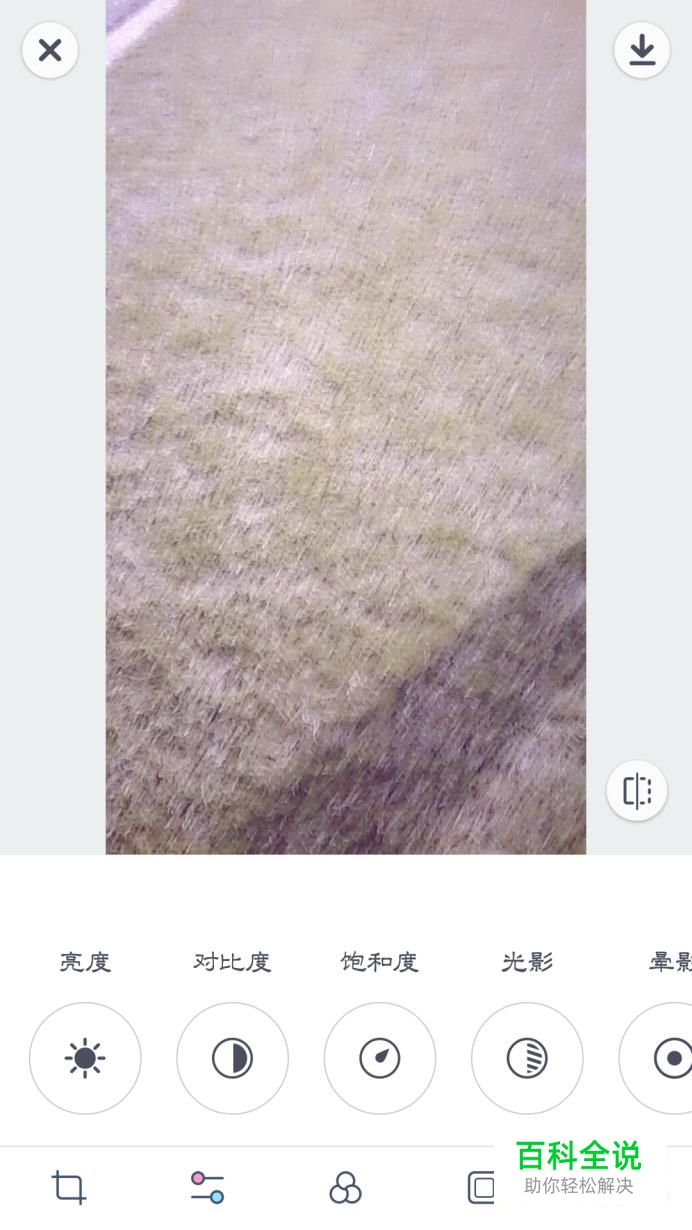Close the photo editor
This screenshot has height=1230, width=692.
coord(50,50)
